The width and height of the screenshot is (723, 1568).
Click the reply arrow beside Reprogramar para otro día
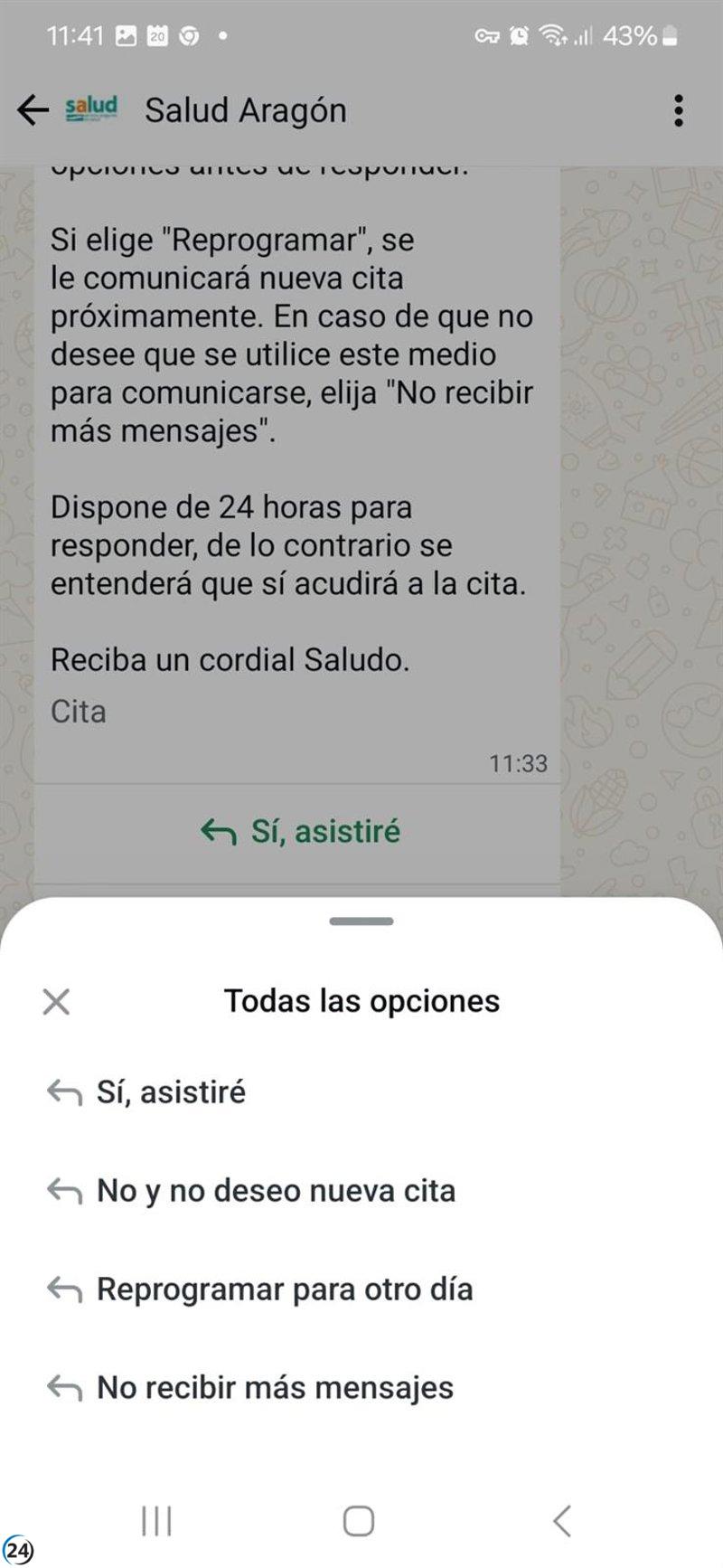click(63, 1288)
